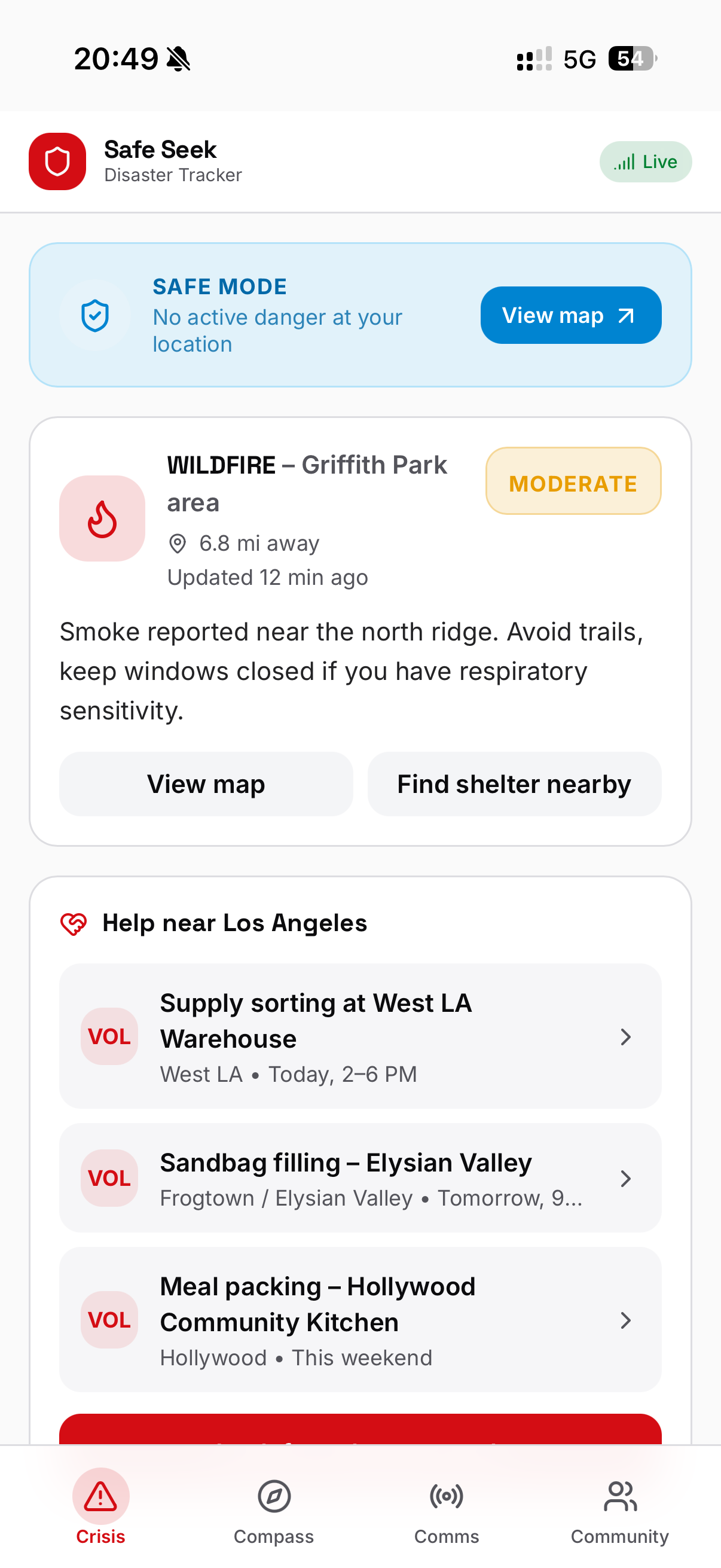Open Sandbag filling – Elysian Valley listing
This screenshot has height=1568, width=721.
coord(360,1179)
